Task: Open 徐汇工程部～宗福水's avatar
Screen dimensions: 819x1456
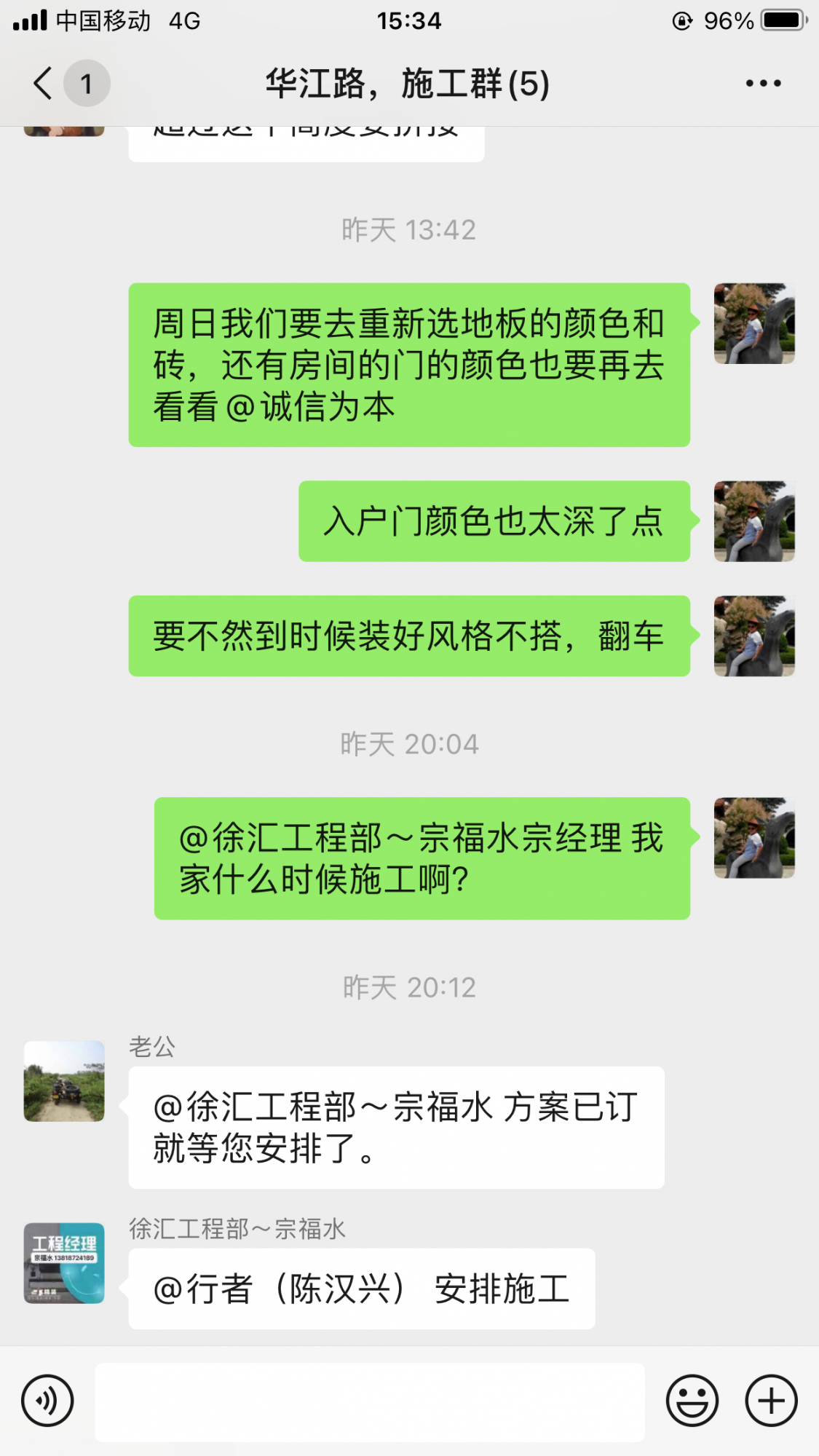Action: 64,1263
